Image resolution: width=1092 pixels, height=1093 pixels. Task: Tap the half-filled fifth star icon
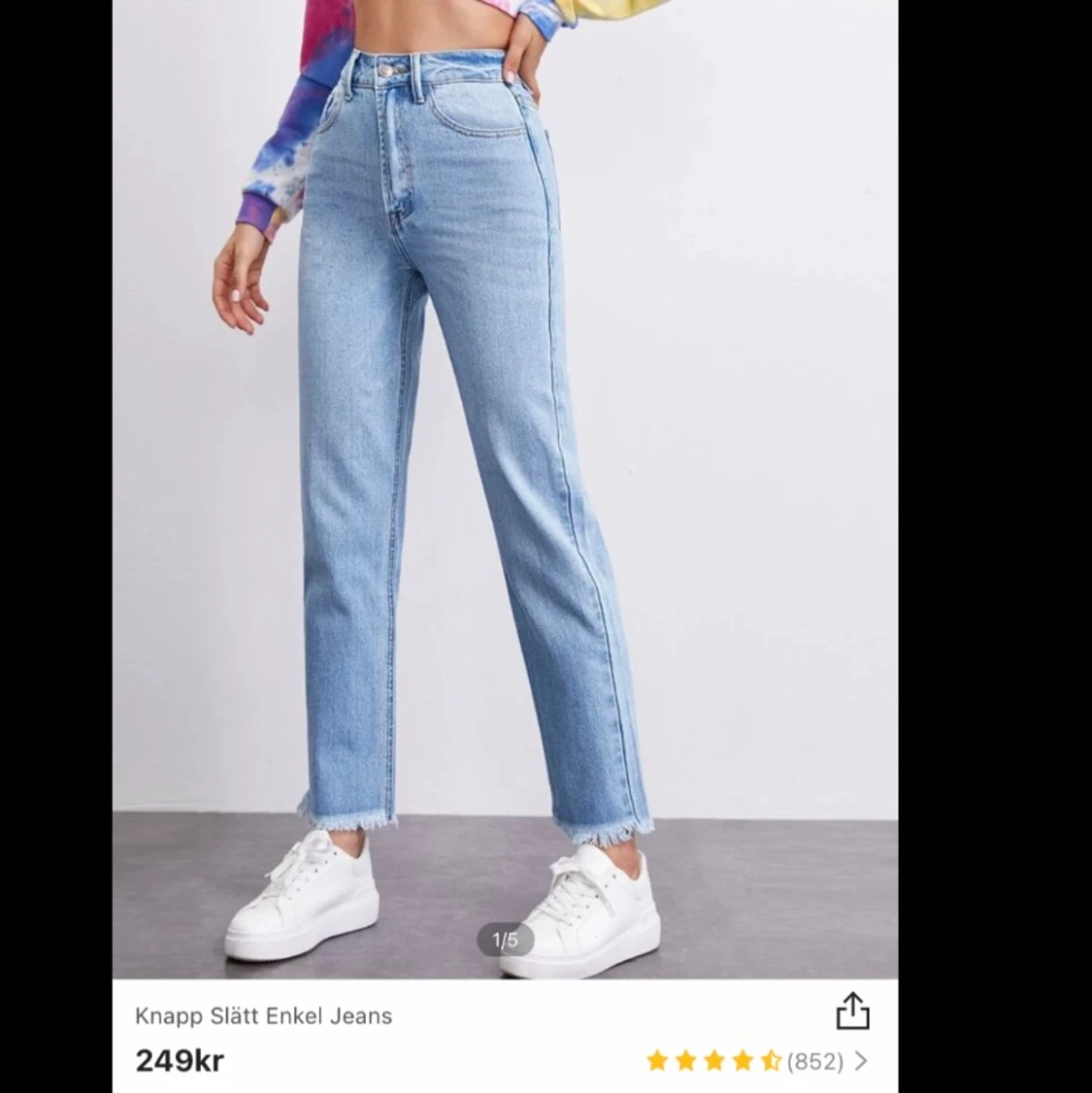(x=771, y=1060)
